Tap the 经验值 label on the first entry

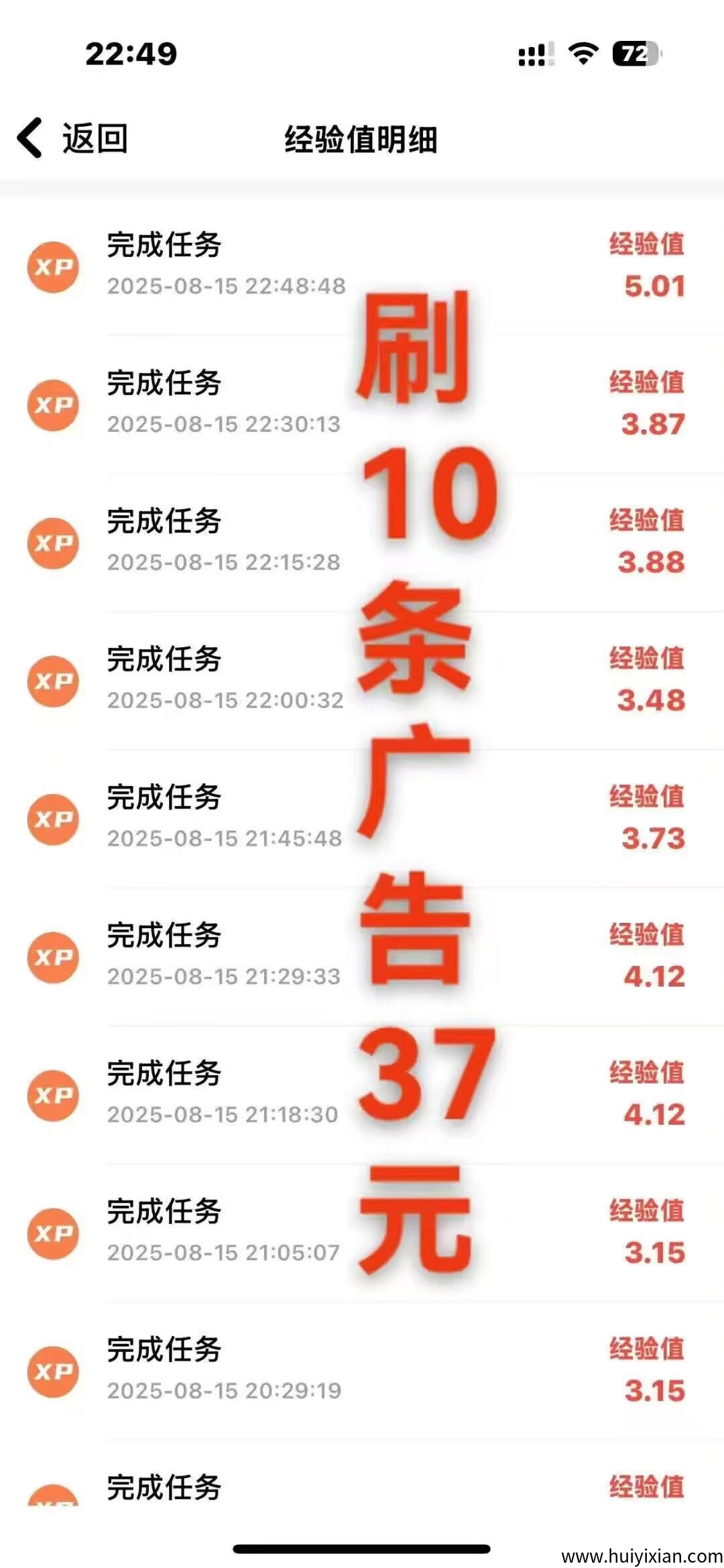pos(646,245)
